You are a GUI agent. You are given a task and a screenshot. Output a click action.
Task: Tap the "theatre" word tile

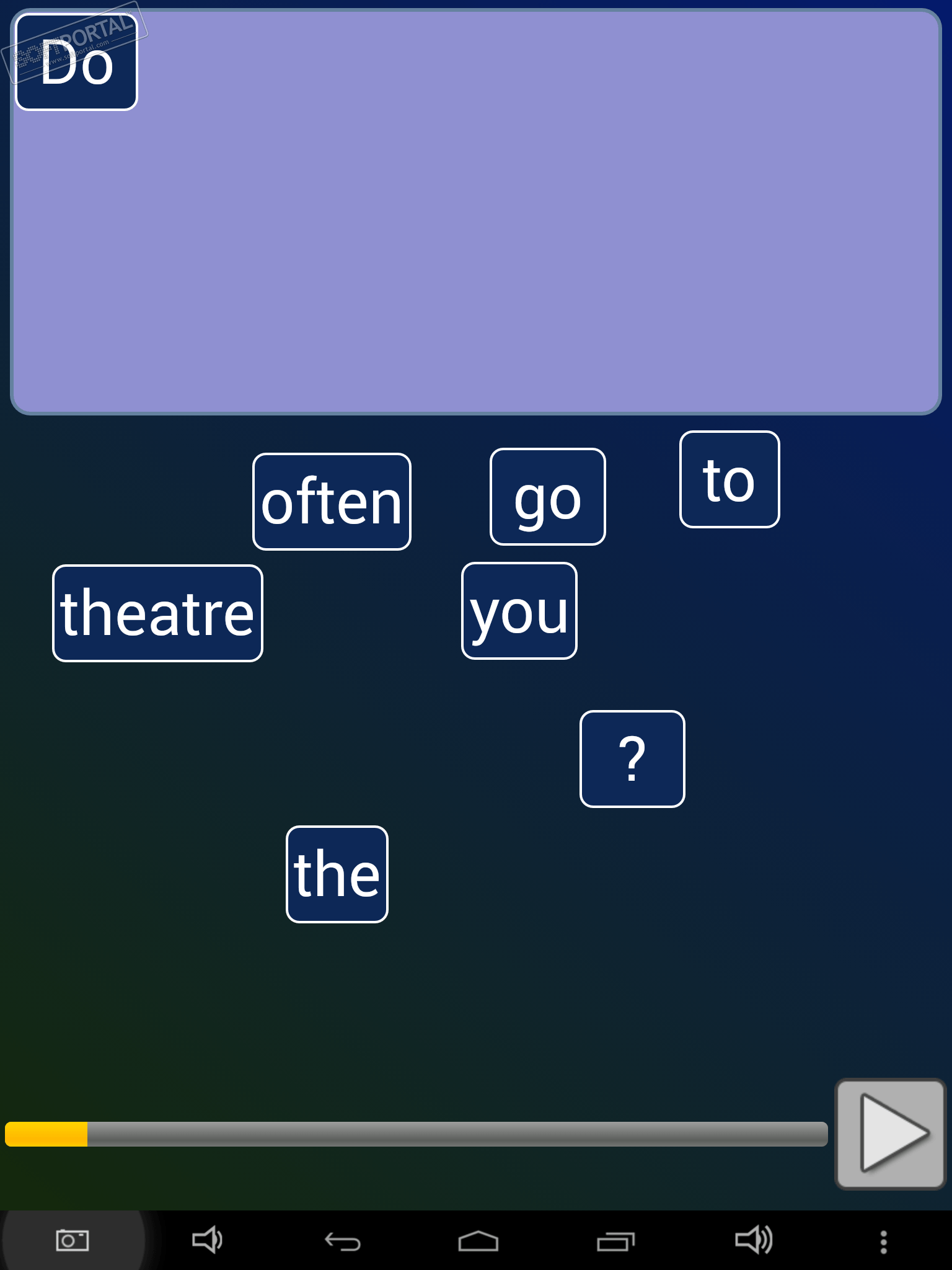coord(157,613)
